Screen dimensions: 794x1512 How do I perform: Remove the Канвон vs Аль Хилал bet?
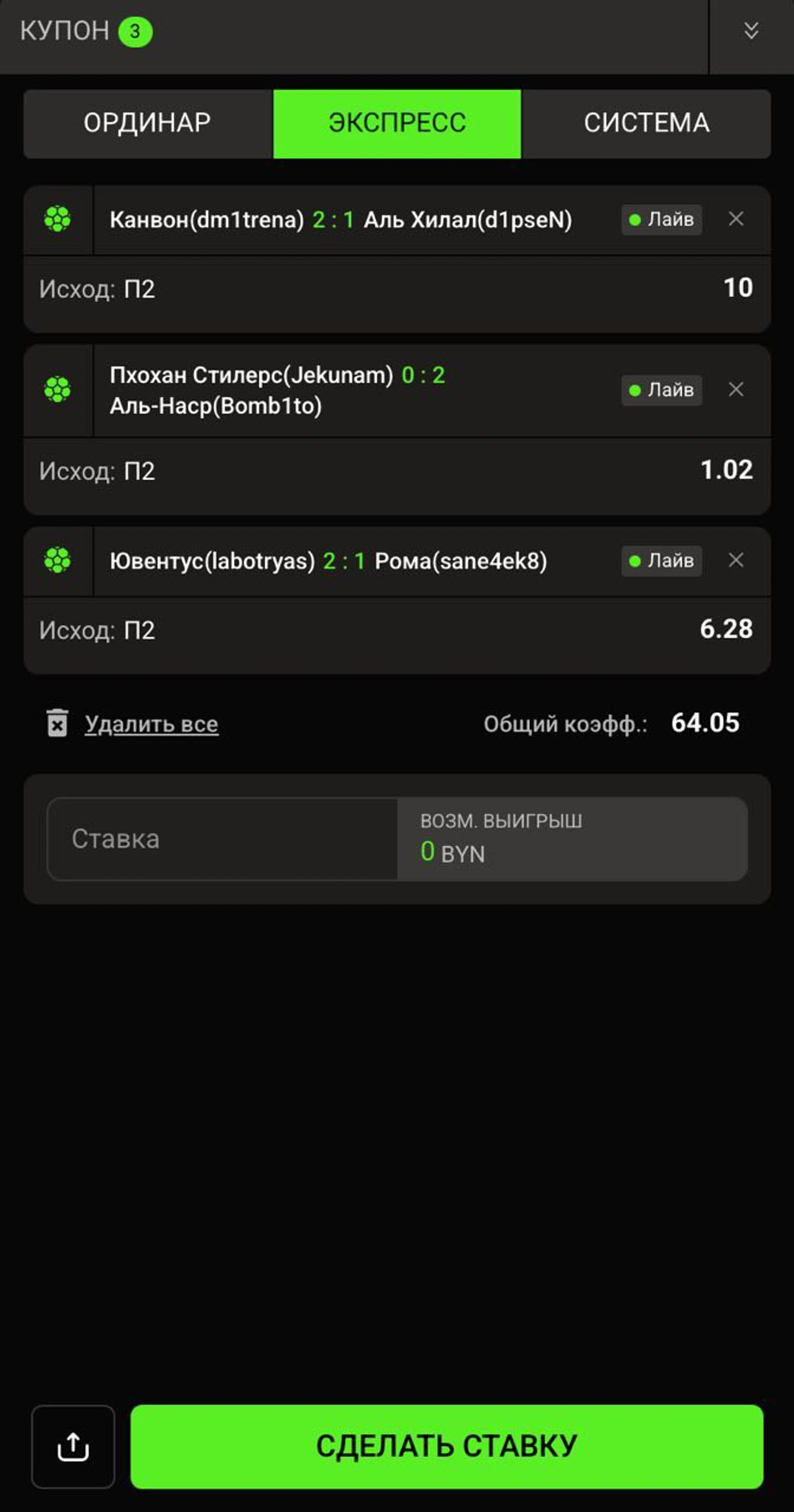[736, 220]
